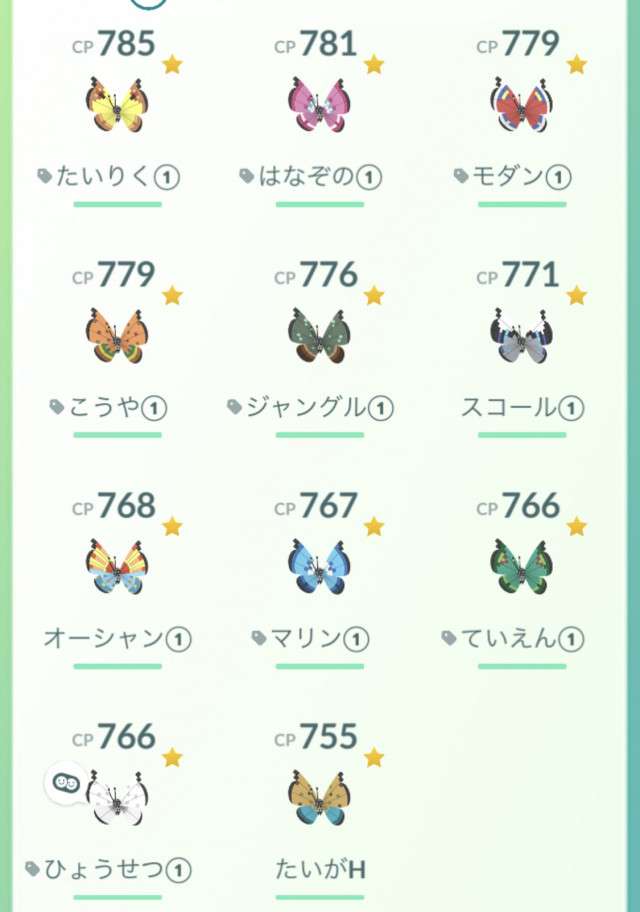Open the たいりく Vivillon with CP 785
Screen dimensions: 640x912
pos(117,106)
